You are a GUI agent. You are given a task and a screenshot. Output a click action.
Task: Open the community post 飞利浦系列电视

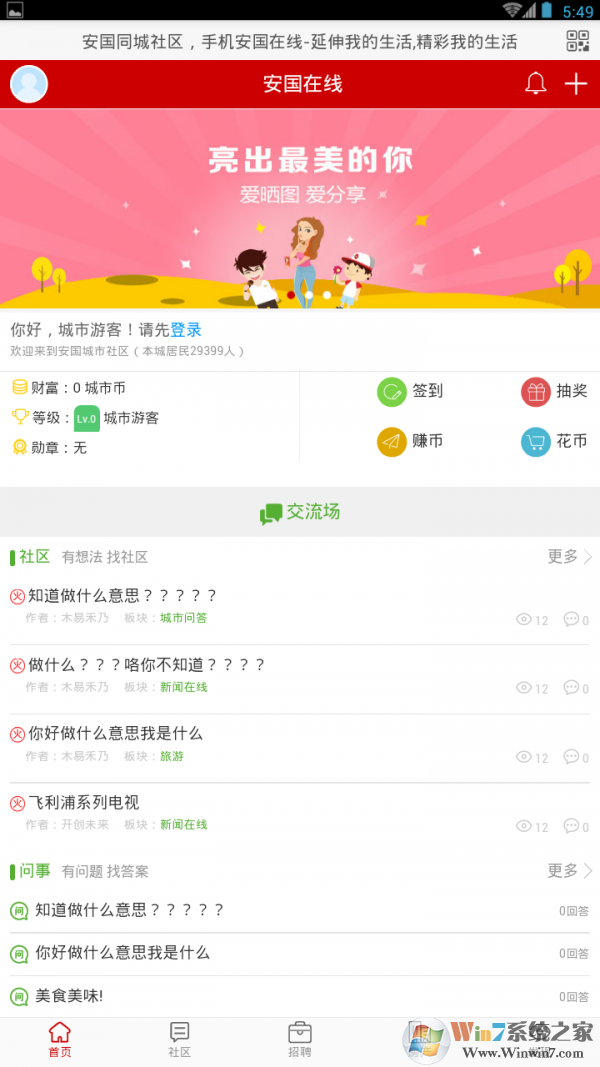pos(84,802)
